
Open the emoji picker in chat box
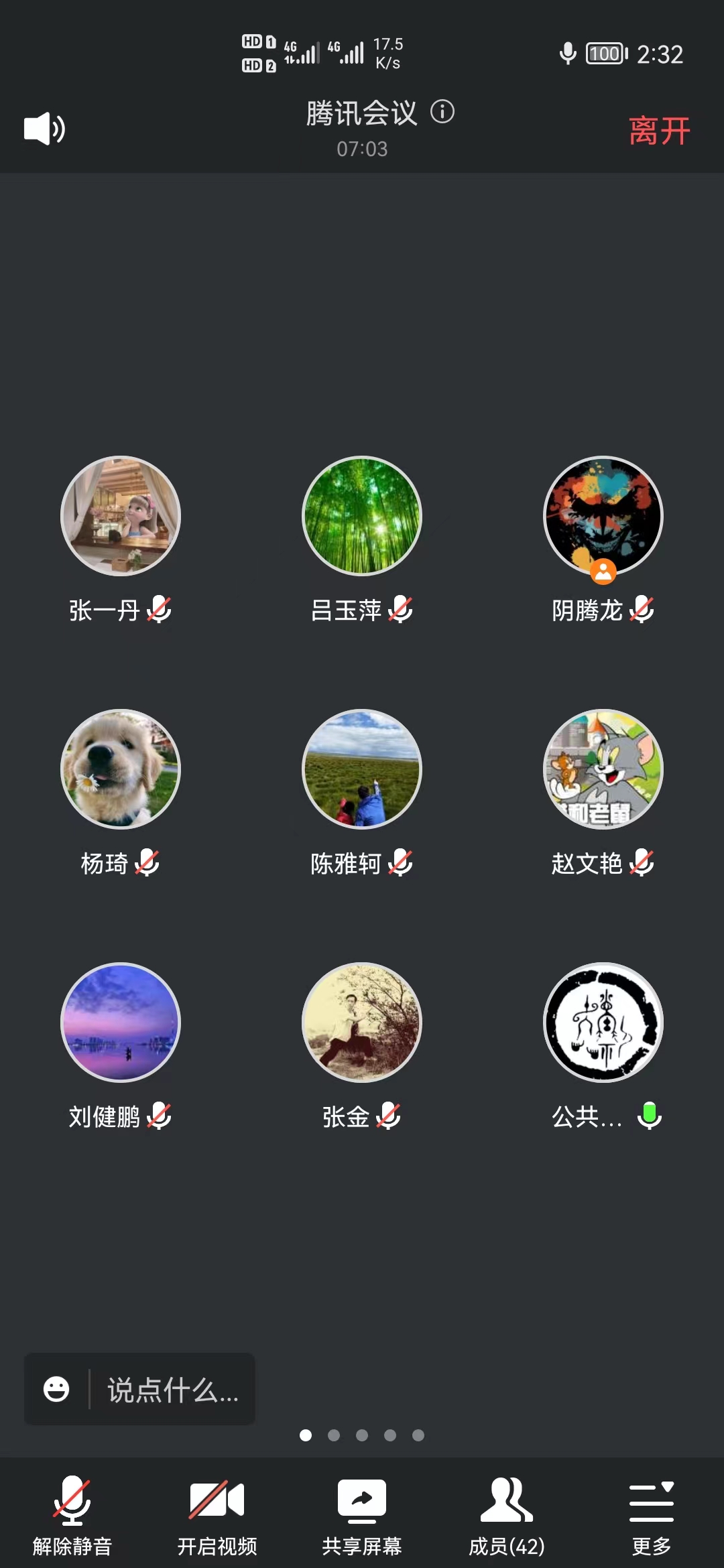[x=56, y=1389]
